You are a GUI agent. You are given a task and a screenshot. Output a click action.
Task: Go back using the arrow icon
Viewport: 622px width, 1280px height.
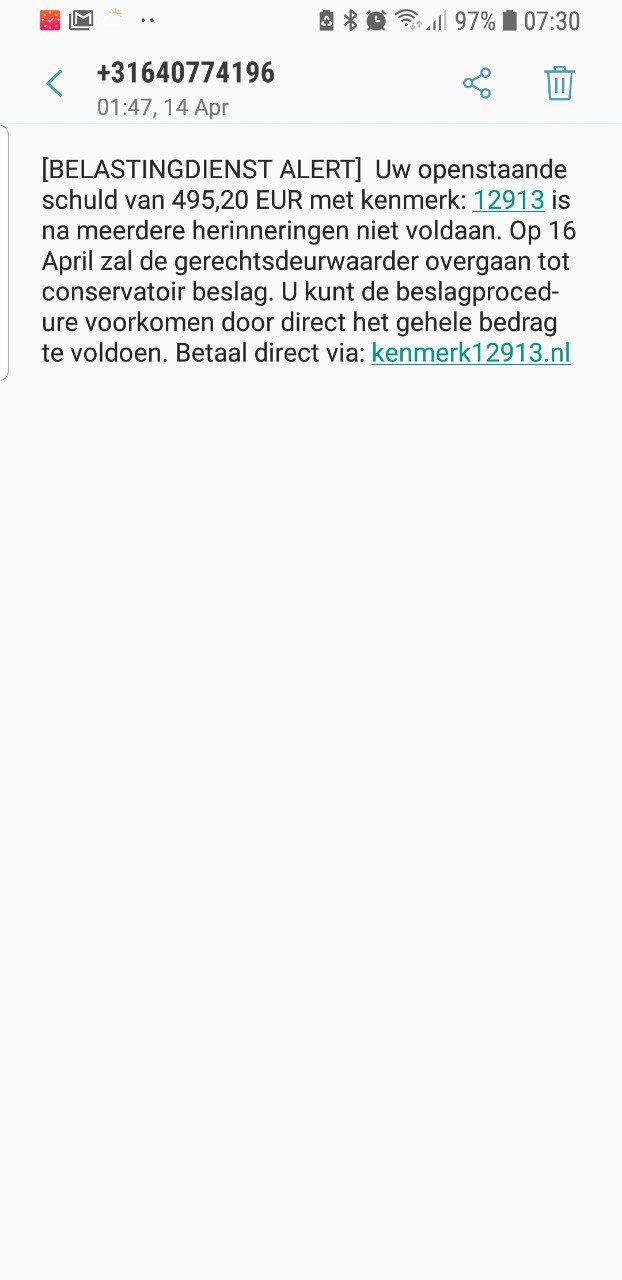pos(54,84)
